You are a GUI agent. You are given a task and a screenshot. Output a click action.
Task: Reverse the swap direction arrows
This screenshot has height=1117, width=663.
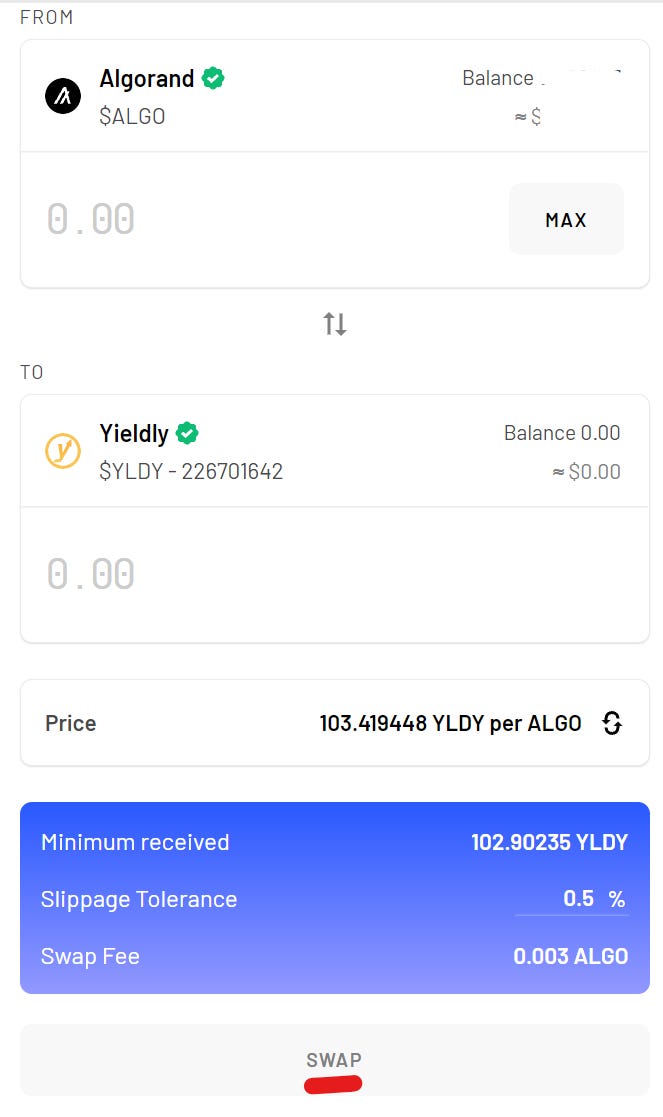coord(335,324)
